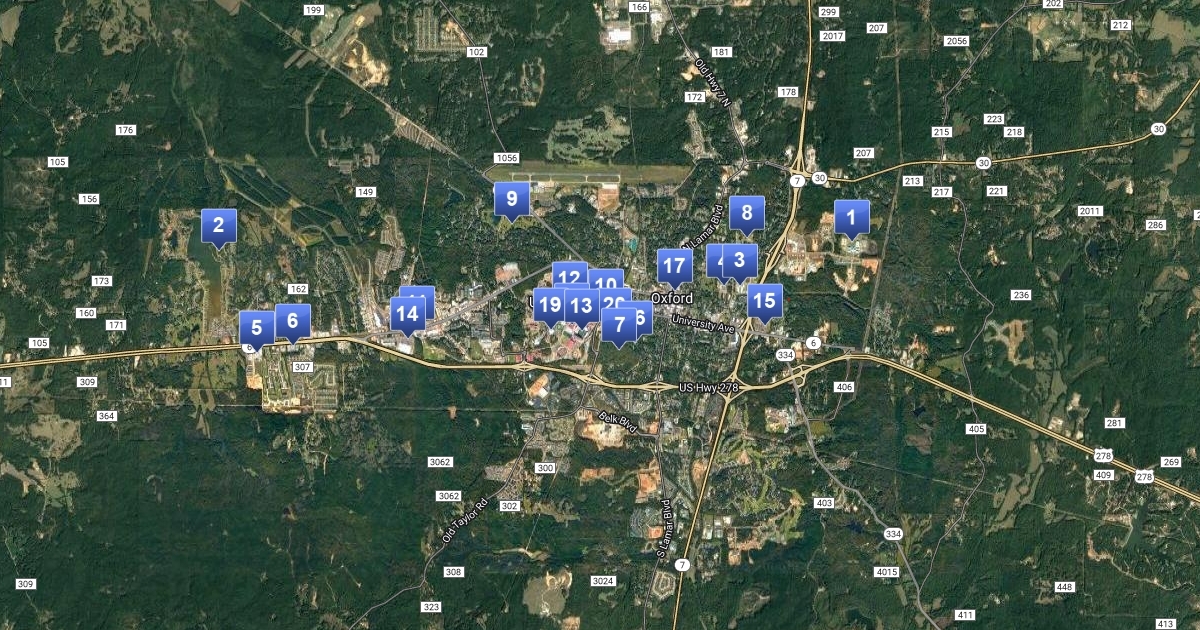Tap map pin number 7

(619, 325)
